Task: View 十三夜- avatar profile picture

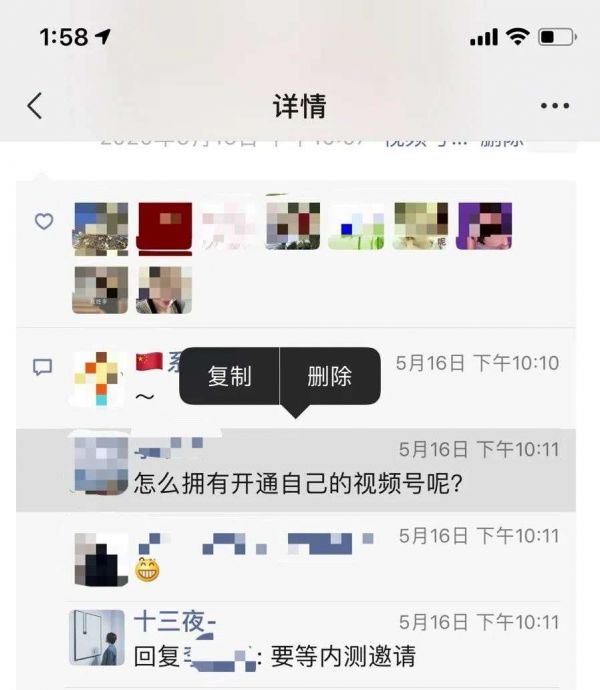Action: pyautogui.click(x=97, y=638)
